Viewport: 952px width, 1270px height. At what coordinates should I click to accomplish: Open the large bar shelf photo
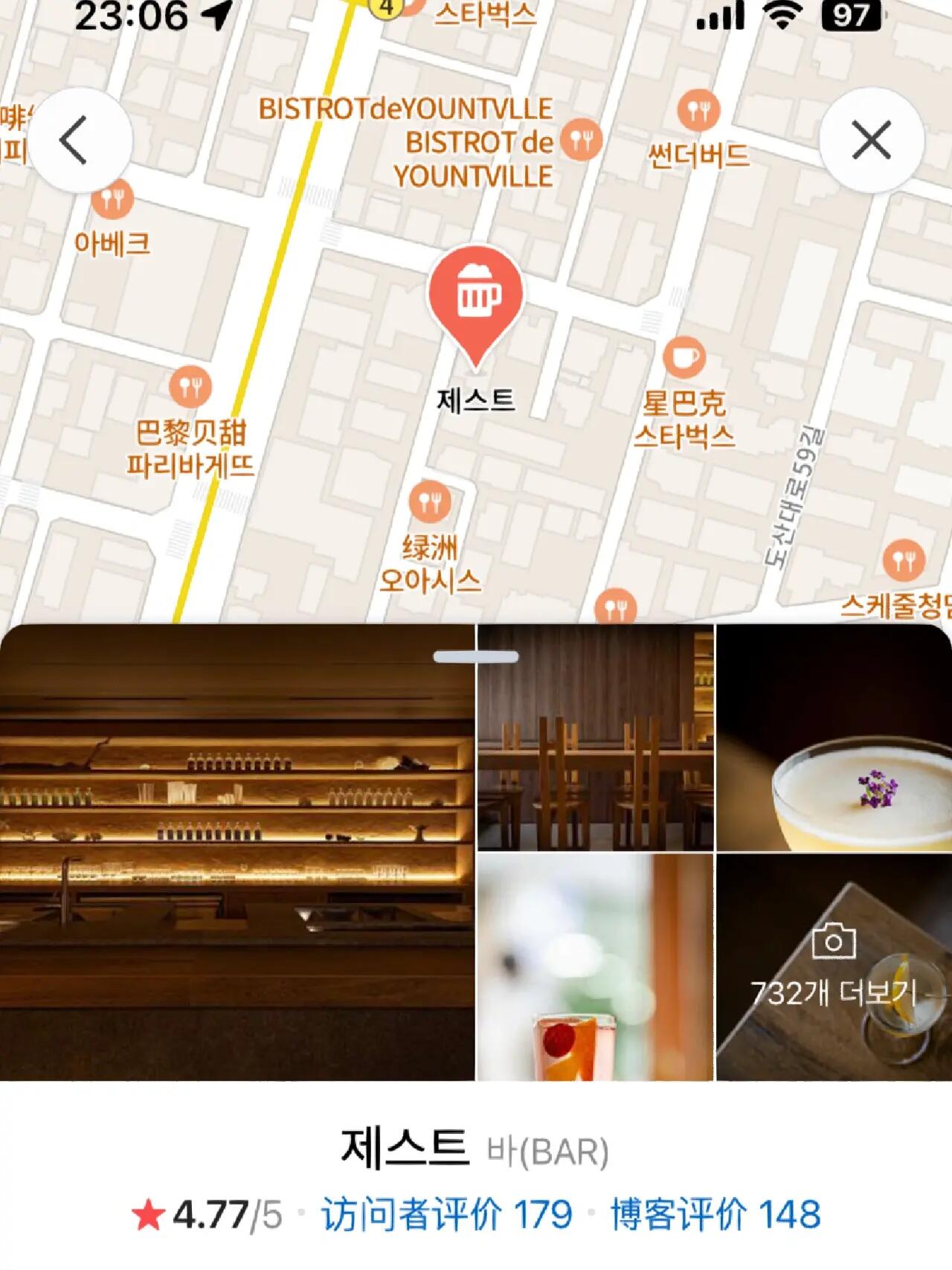tap(237, 852)
